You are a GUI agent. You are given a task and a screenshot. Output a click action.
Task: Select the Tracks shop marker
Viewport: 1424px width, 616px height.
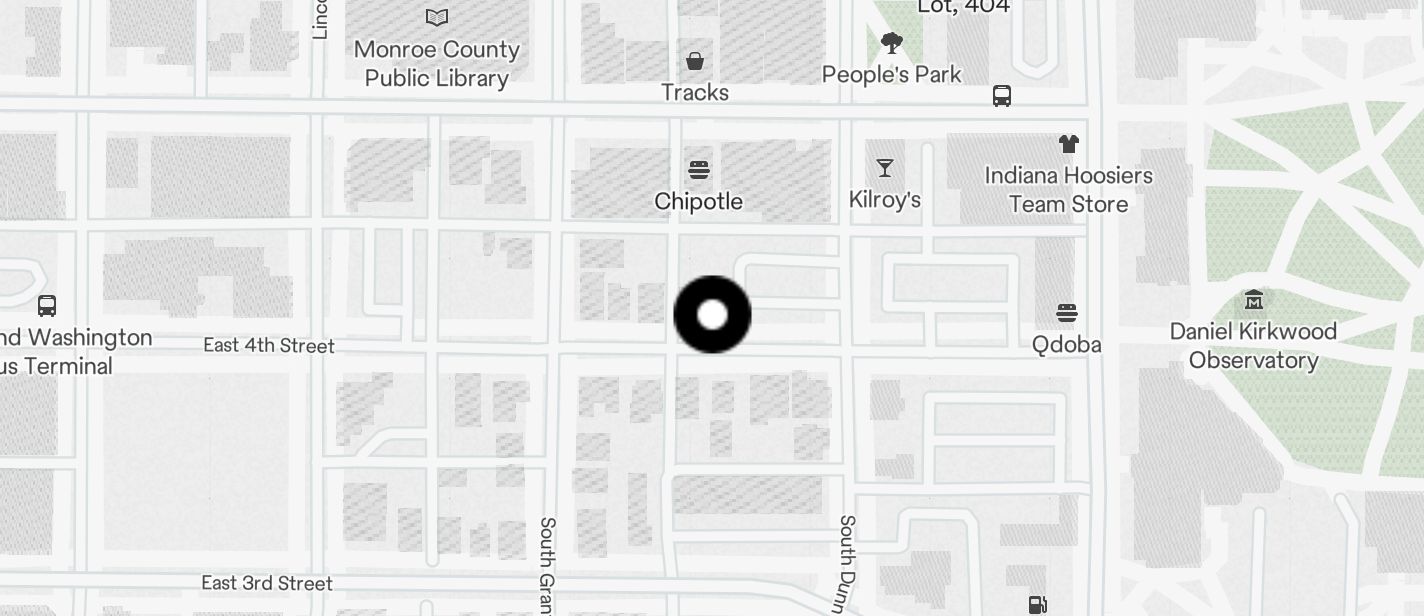coord(695,61)
